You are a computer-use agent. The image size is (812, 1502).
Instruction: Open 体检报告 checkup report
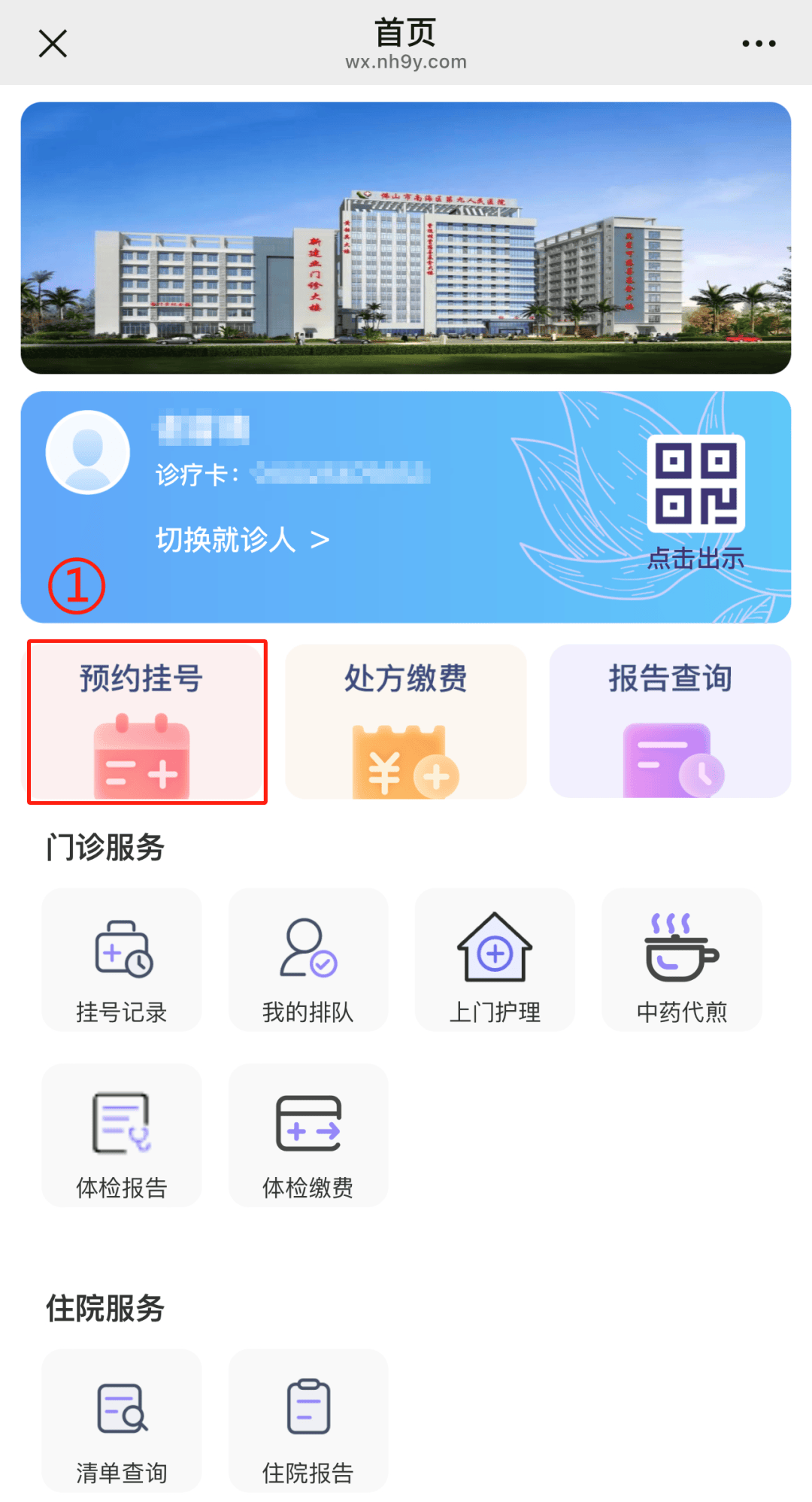(122, 1136)
